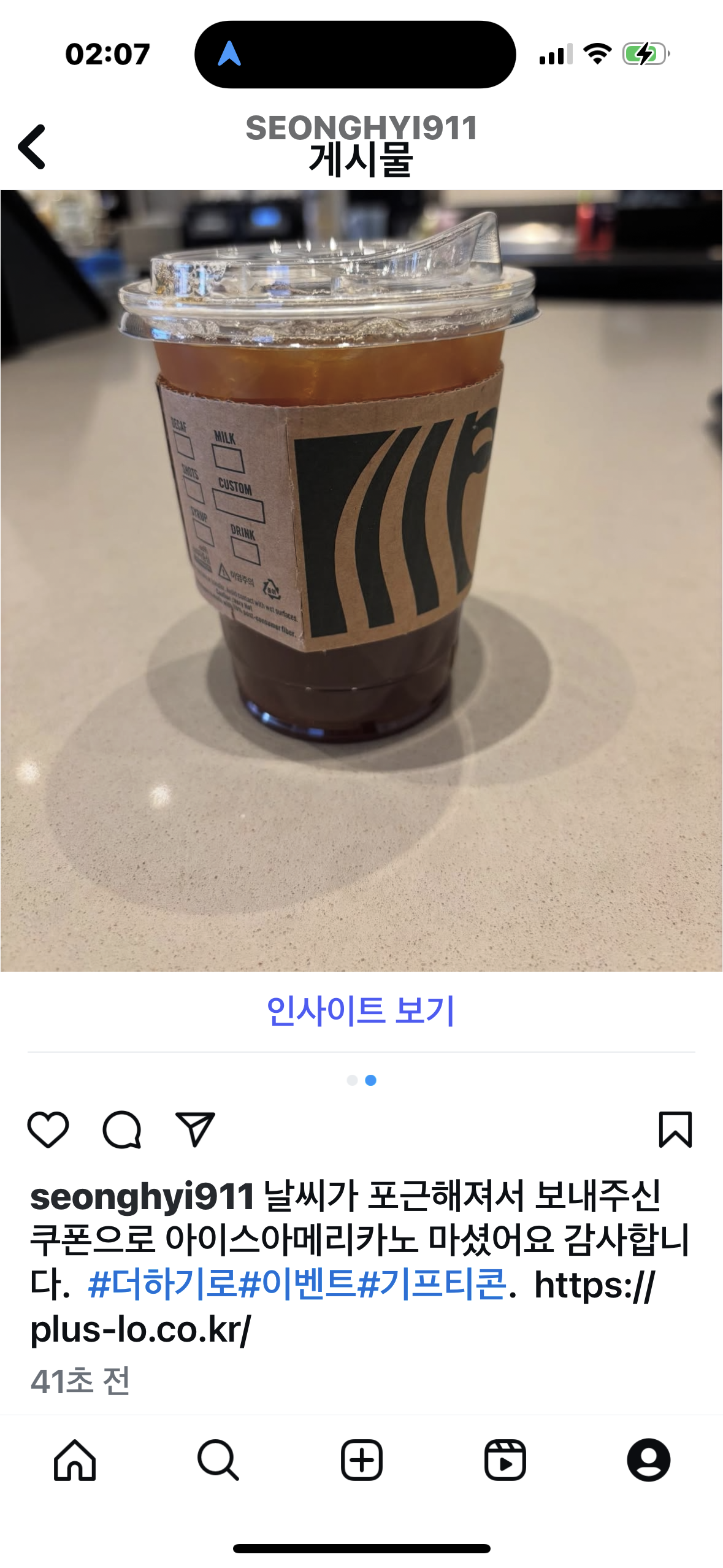Open the #더하기로 hashtag
Screen dimensions: 723x1568
click(x=162, y=1285)
